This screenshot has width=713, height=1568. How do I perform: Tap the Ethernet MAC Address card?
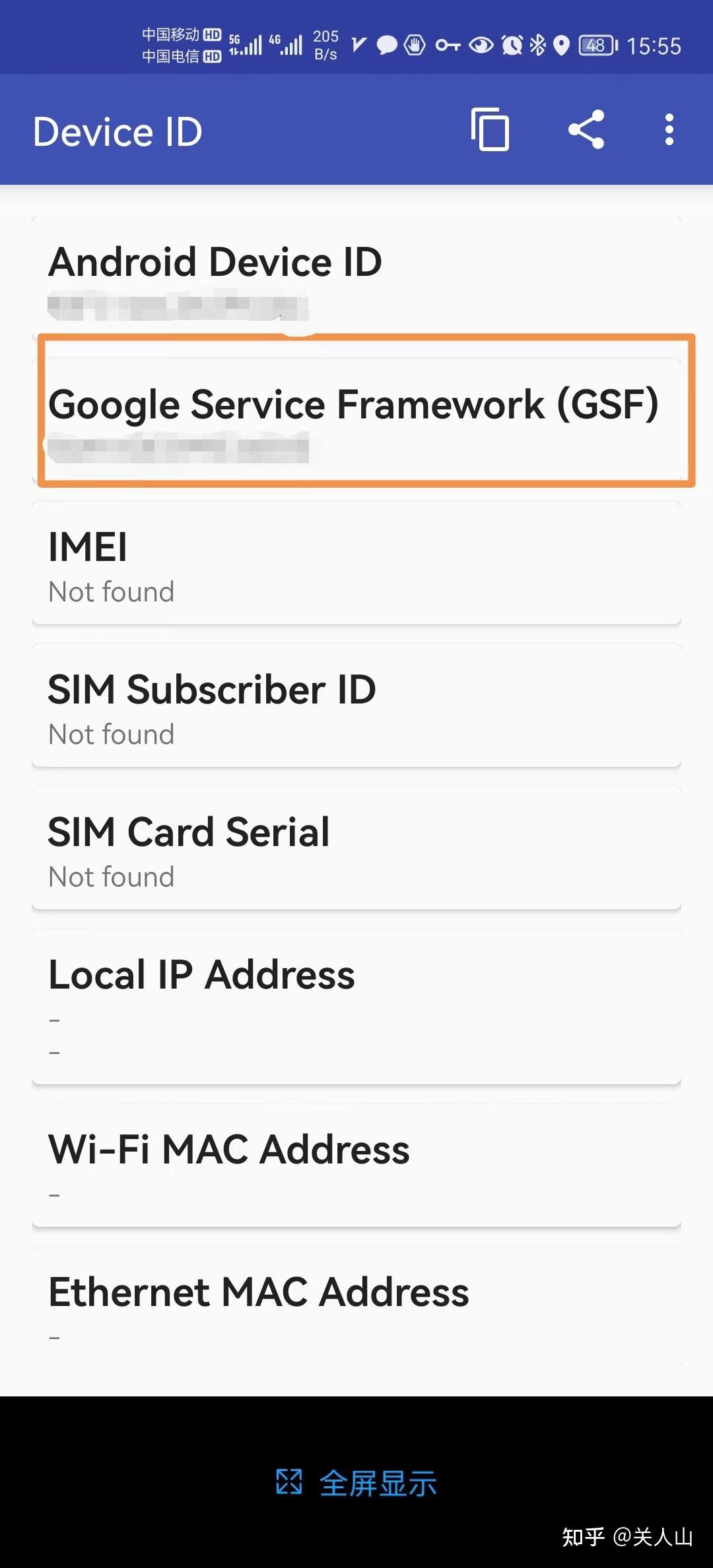click(356, 1307)
